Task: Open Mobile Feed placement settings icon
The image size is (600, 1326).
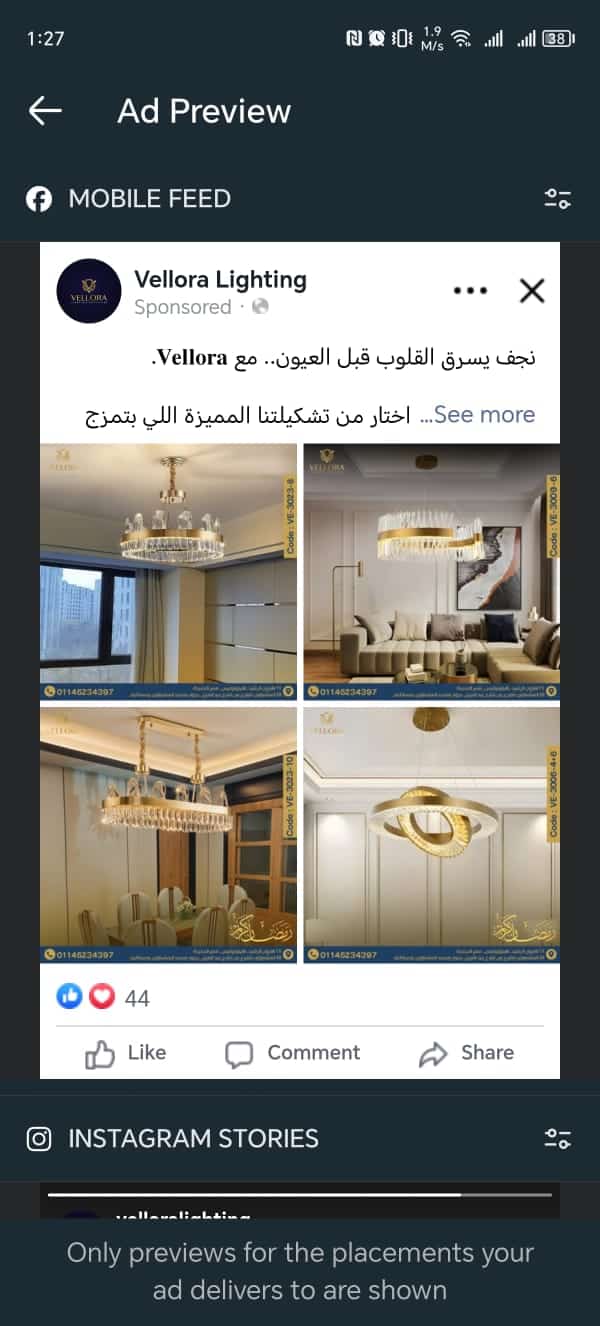Action: tap(557, 198)
